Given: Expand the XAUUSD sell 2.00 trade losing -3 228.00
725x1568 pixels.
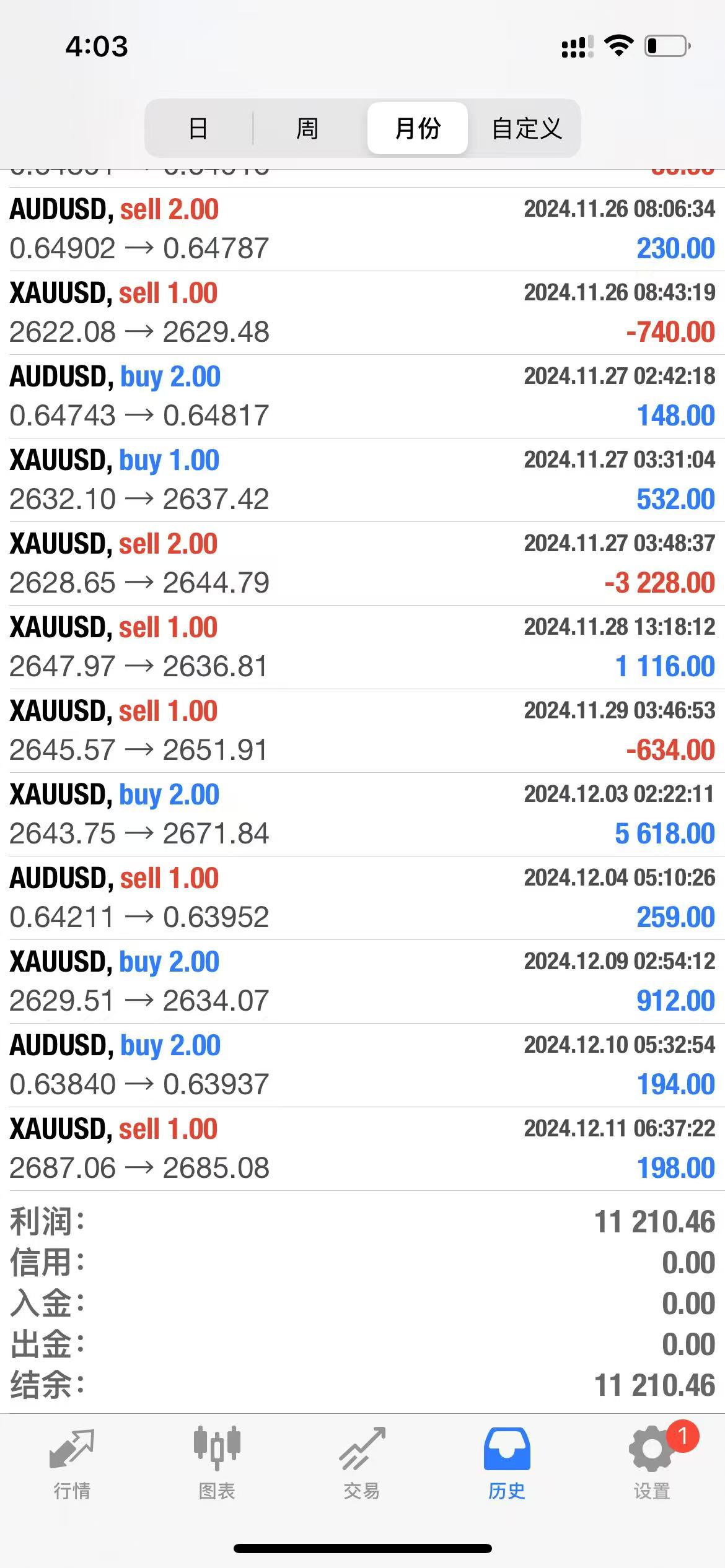Looking at the screenshot, I should coord(362,564).
